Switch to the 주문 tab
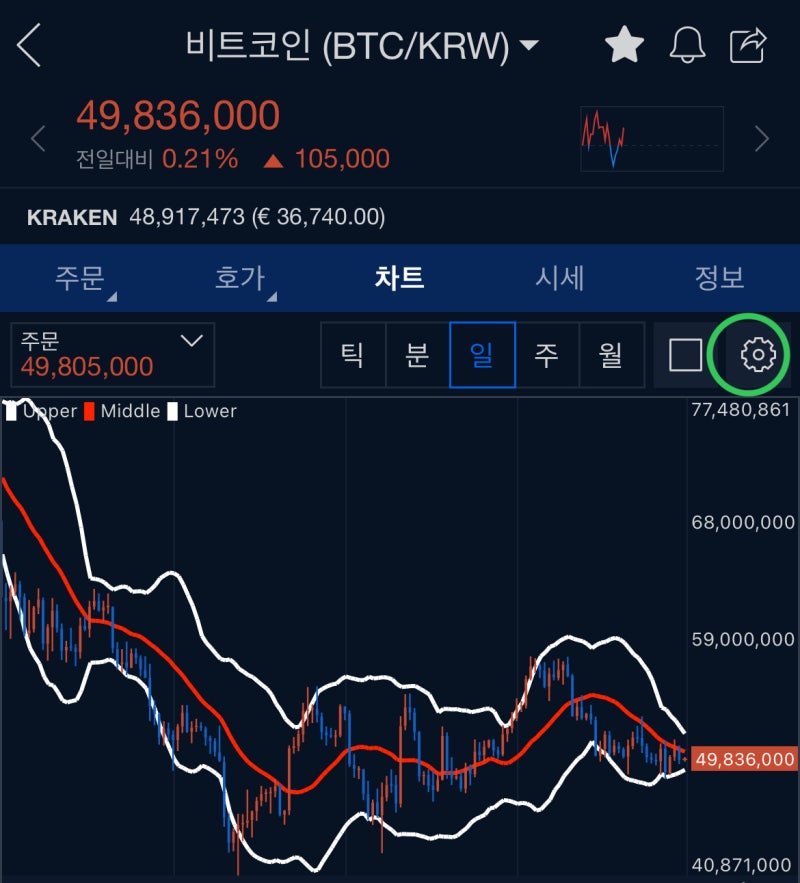Screen dimensions: 800x883 coord(80,278)
